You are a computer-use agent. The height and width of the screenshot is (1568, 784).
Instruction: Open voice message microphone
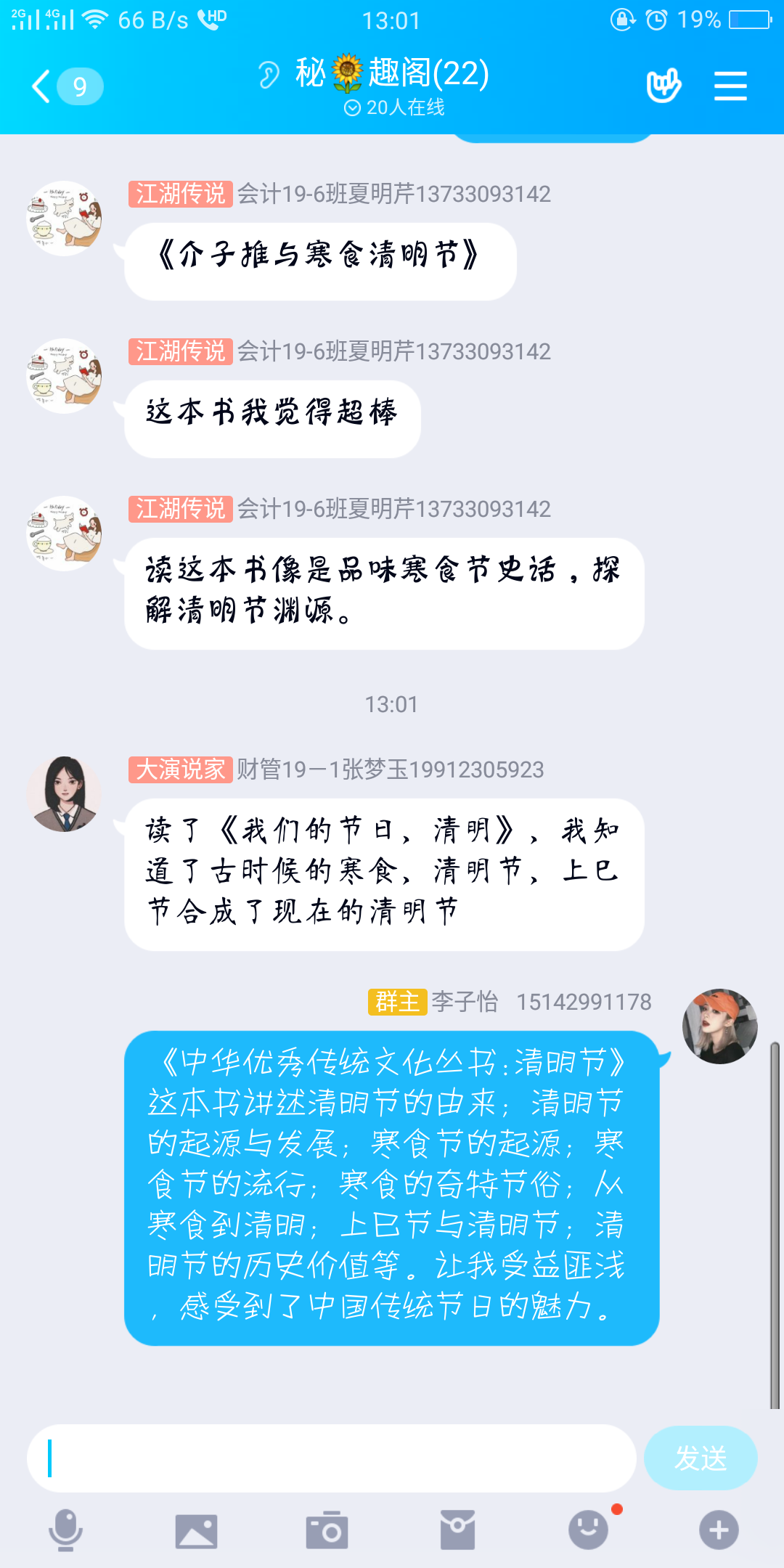[x=65, y=1530]
